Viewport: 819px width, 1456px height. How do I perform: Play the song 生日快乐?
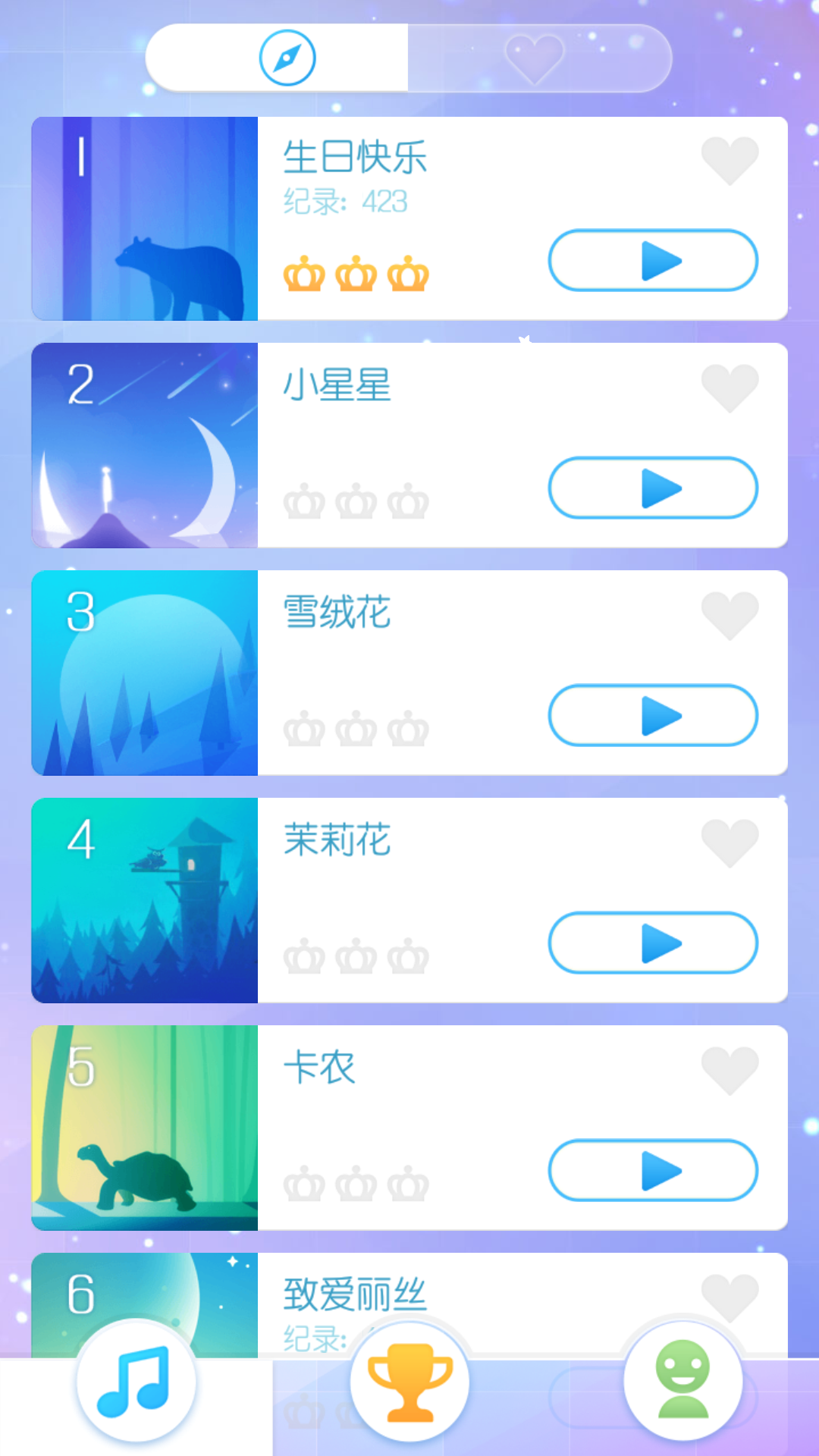coord(653,260)
